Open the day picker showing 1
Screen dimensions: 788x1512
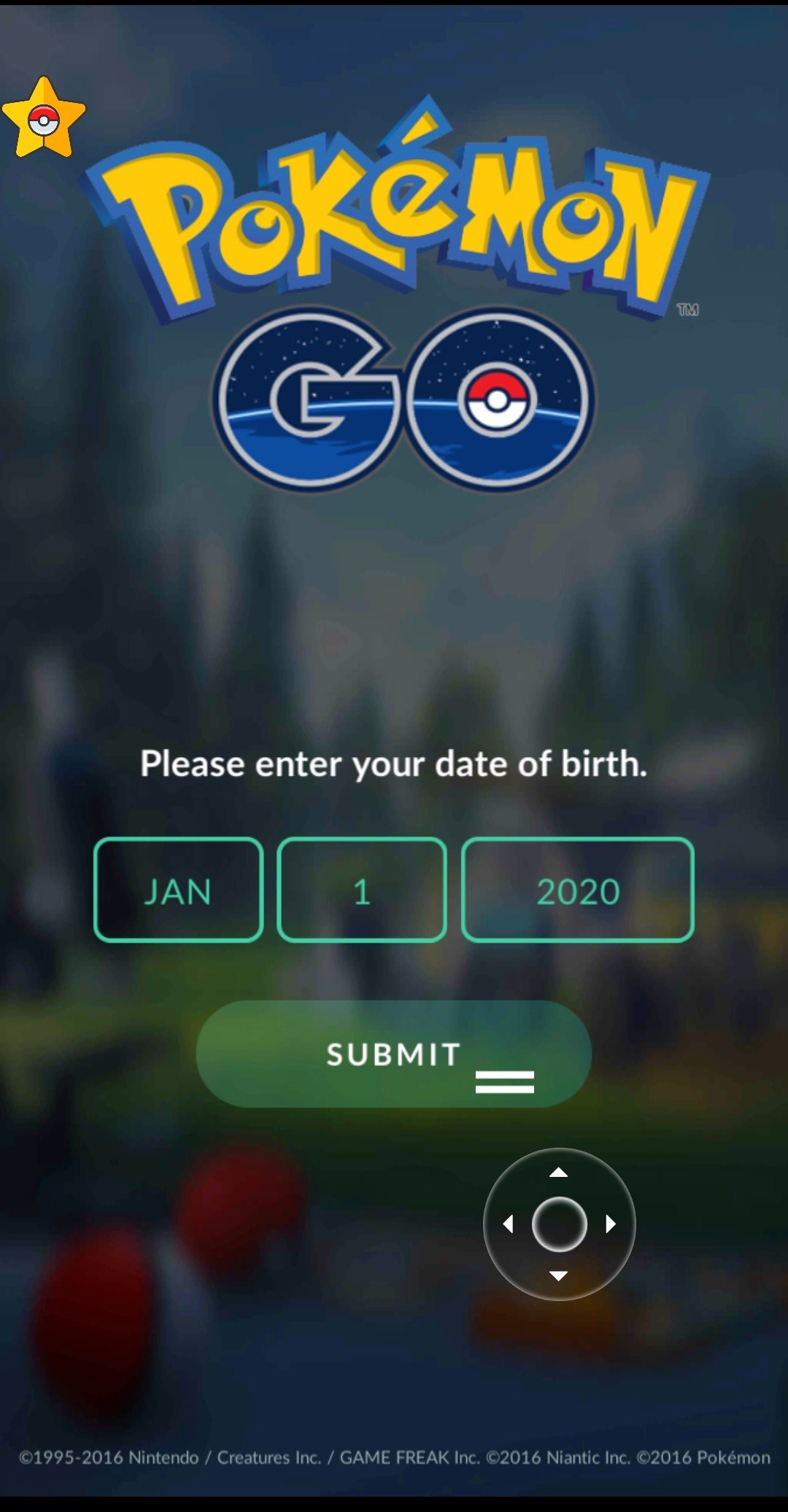pyautogui.click(x=362, y=890)
